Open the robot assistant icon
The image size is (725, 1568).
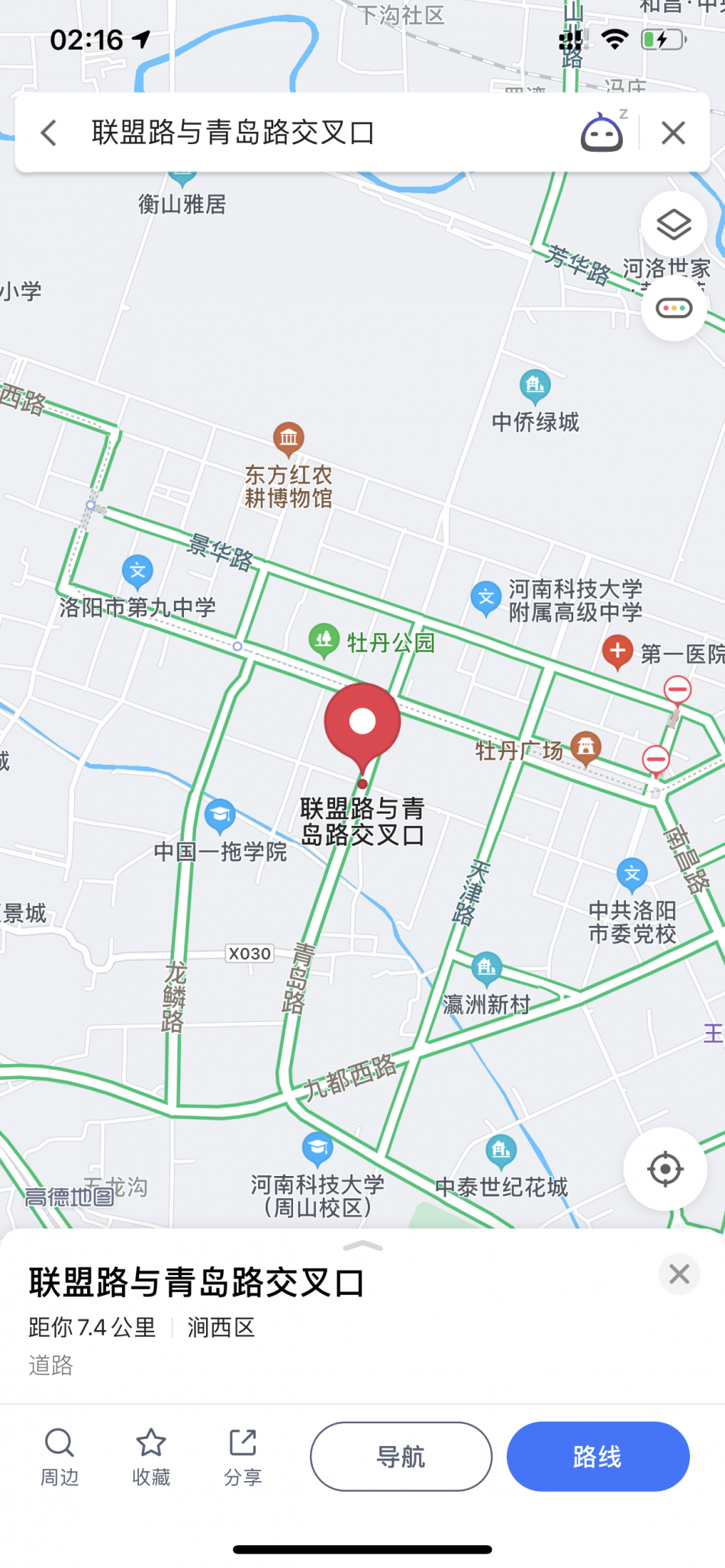pos(602,133)
